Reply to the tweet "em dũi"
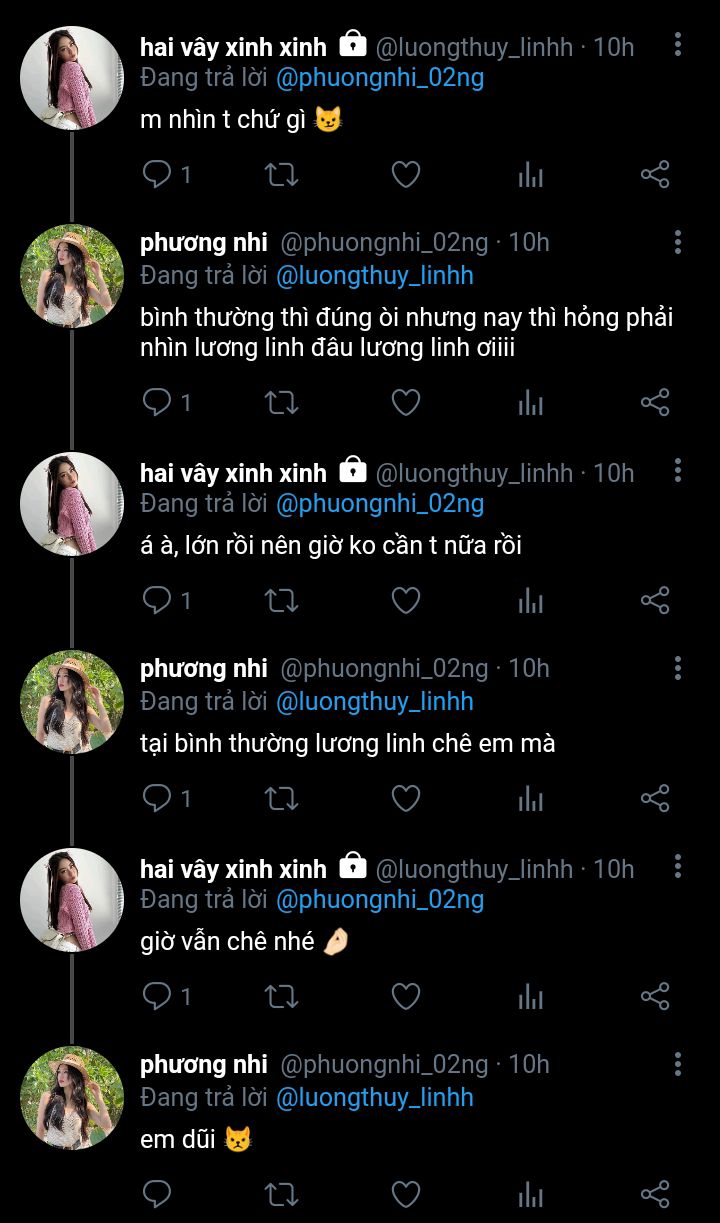720x1223 pixels. click(x=157, y=1194)
